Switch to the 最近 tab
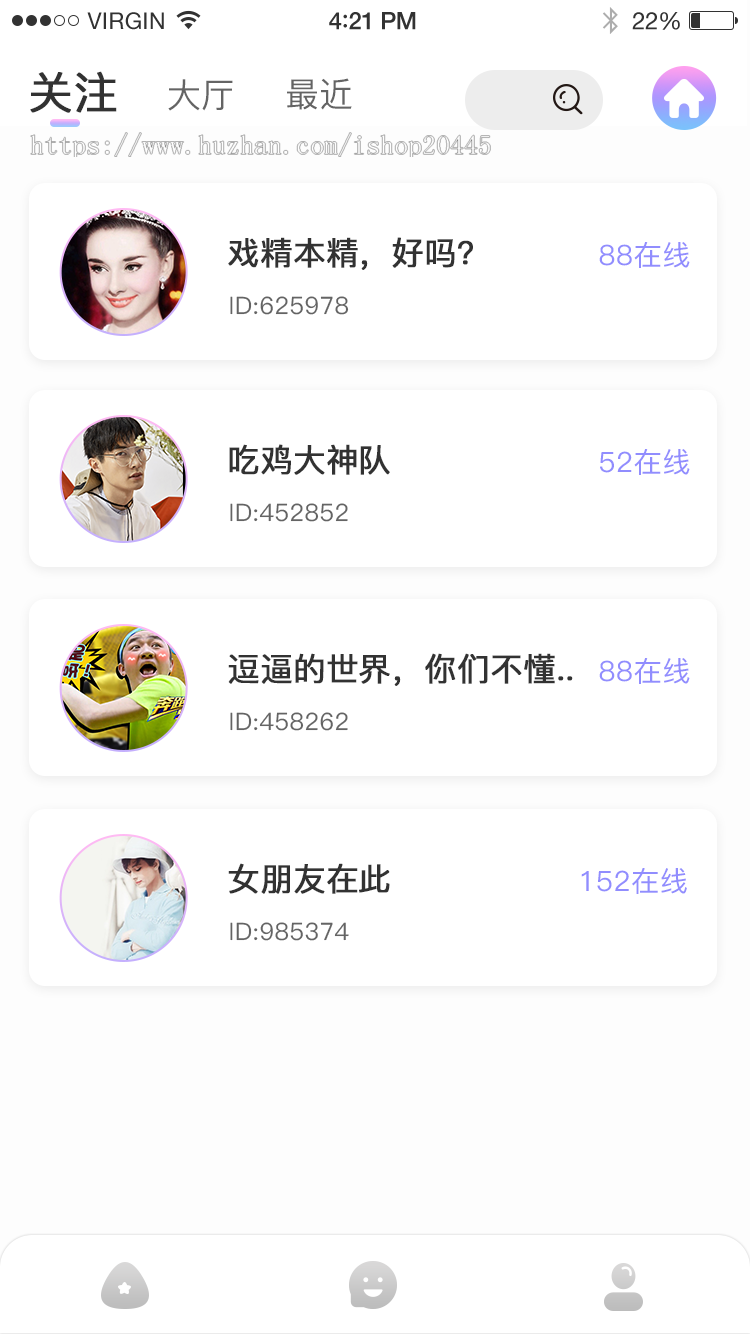The width and height of the screenshot is (750, 1334). (x=319, y=95)
